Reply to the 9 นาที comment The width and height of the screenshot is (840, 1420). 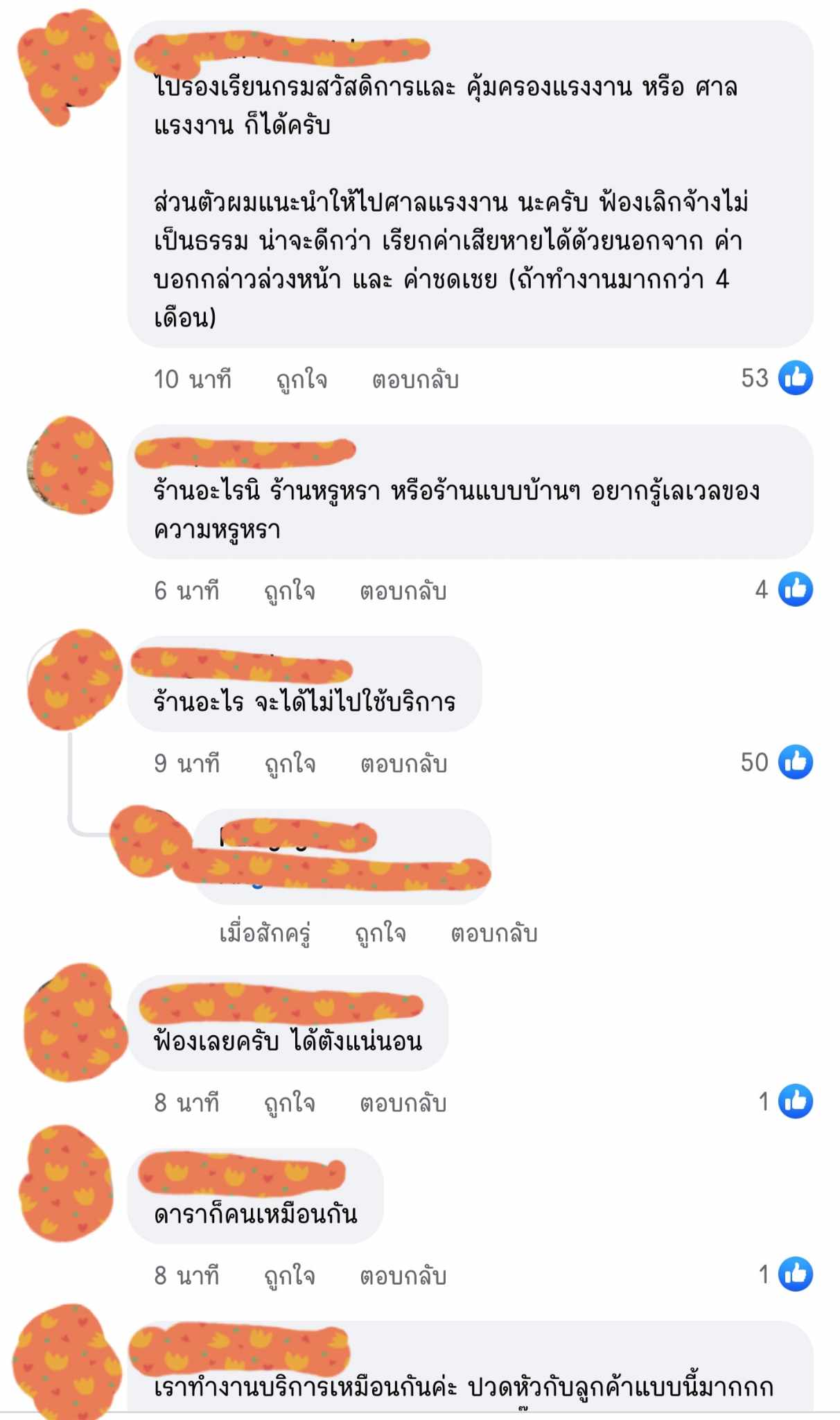[403, 764]
